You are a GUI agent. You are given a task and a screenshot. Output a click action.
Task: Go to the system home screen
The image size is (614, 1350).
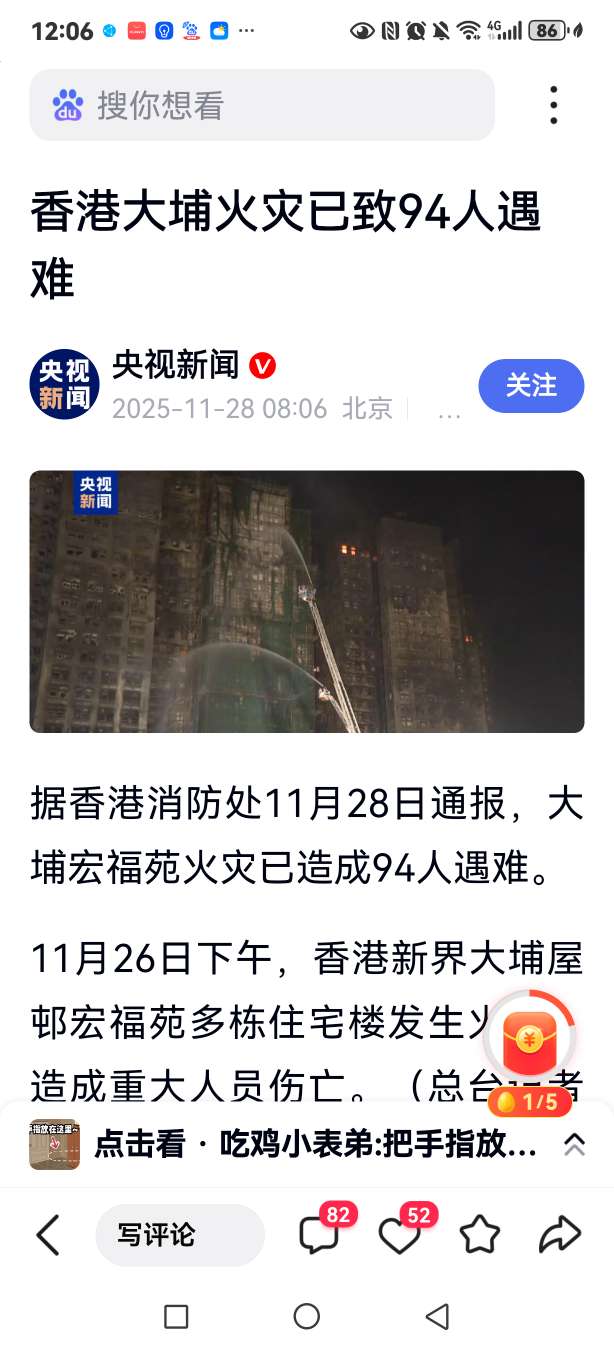coord(307,1317)
